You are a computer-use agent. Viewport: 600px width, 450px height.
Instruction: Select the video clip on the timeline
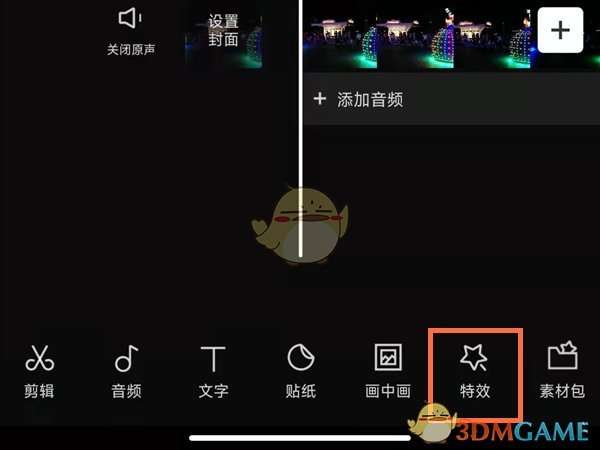[x=420, y=34]
